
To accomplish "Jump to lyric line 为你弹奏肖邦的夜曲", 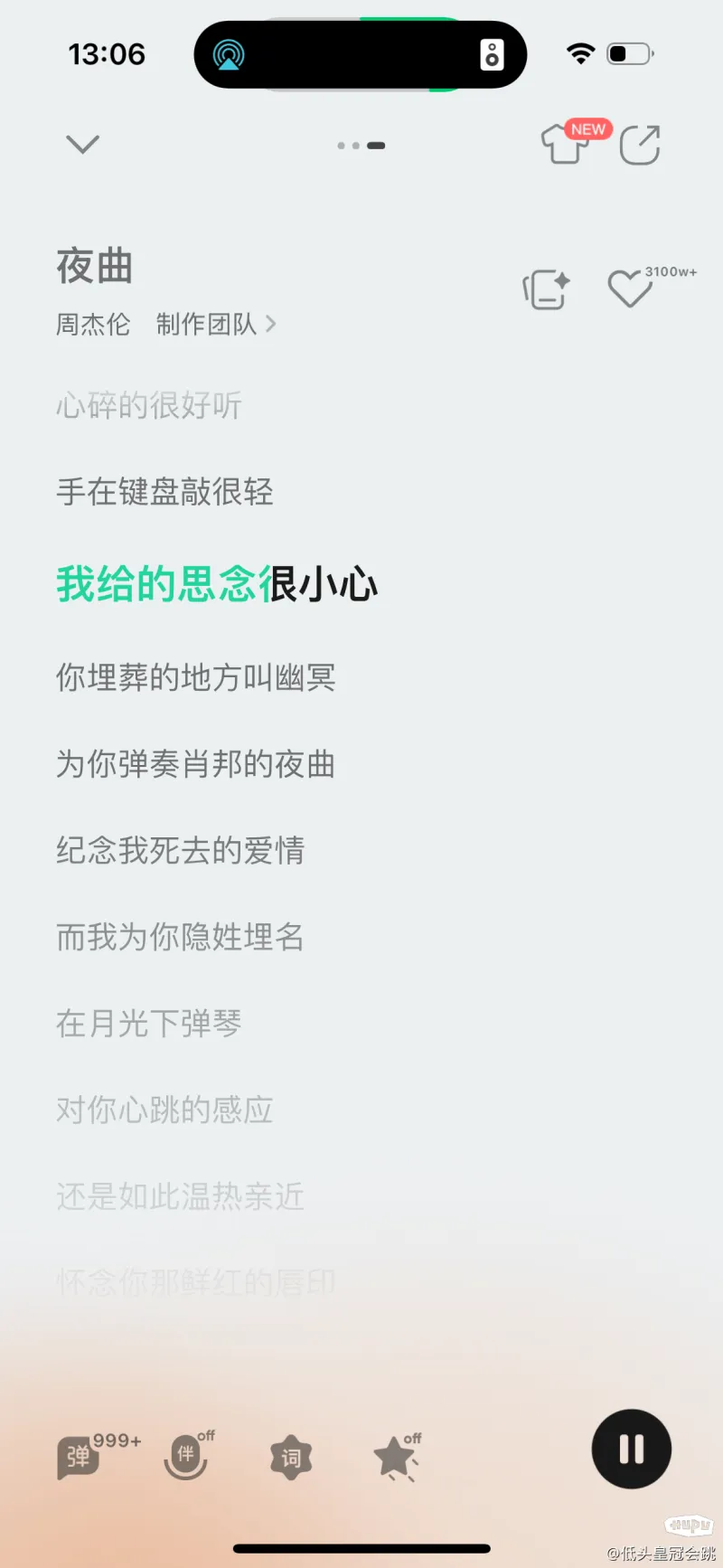I will click(x=196, y=764).
